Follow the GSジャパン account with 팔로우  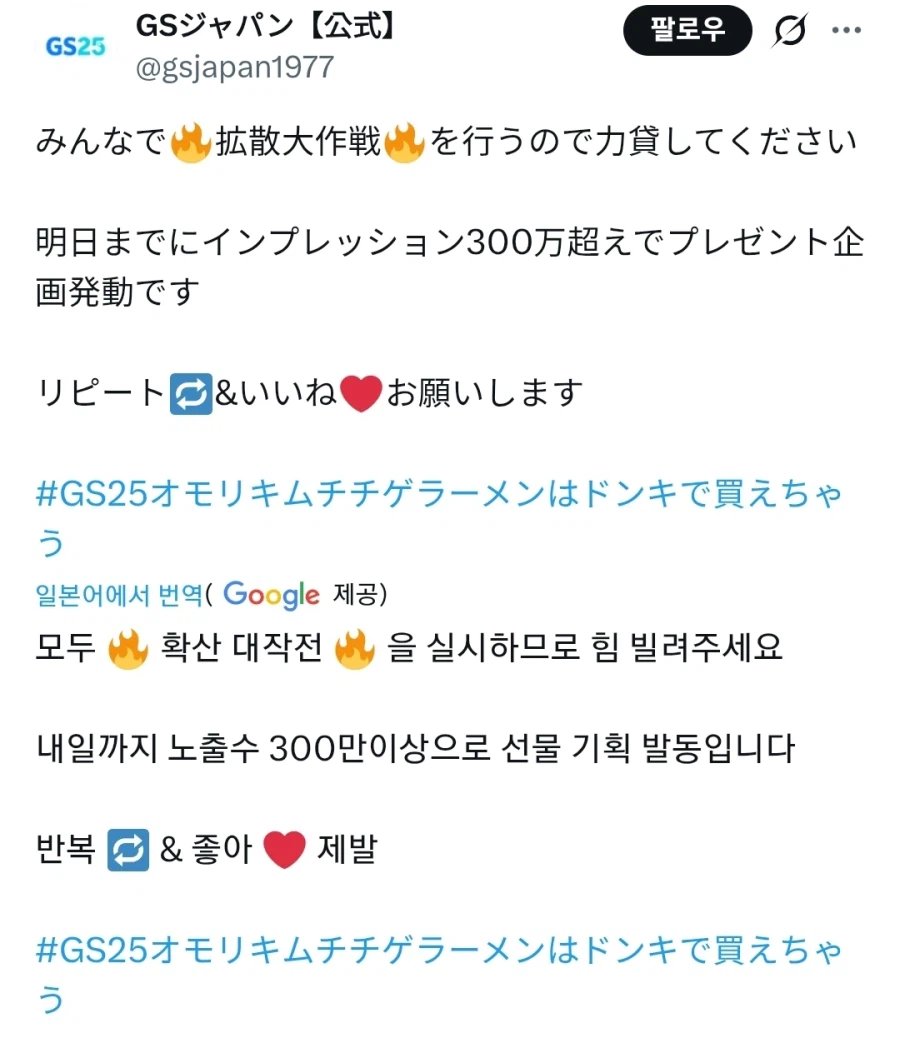pos(687,30)
